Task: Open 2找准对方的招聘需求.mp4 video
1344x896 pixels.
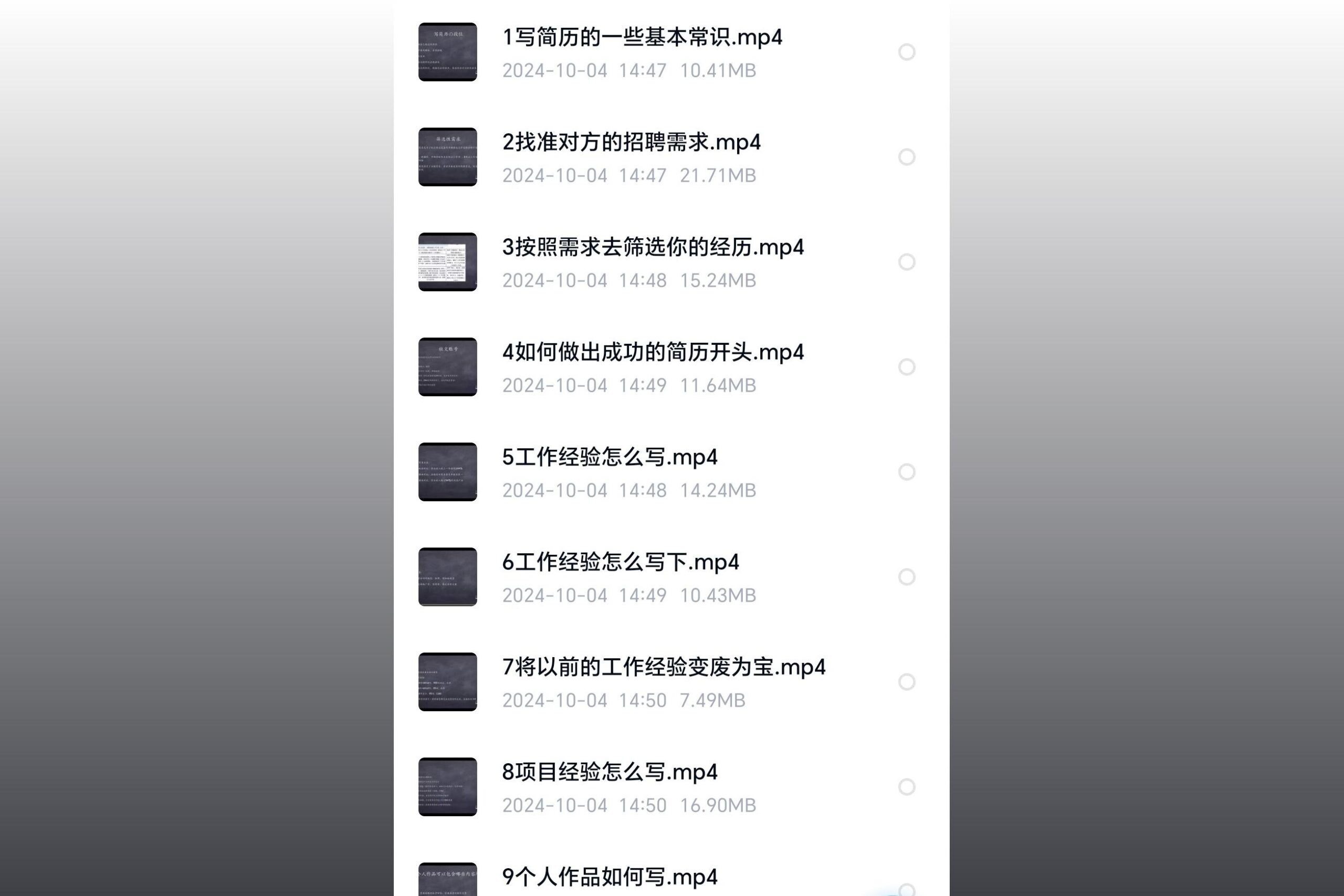Action: coord(631,142)
